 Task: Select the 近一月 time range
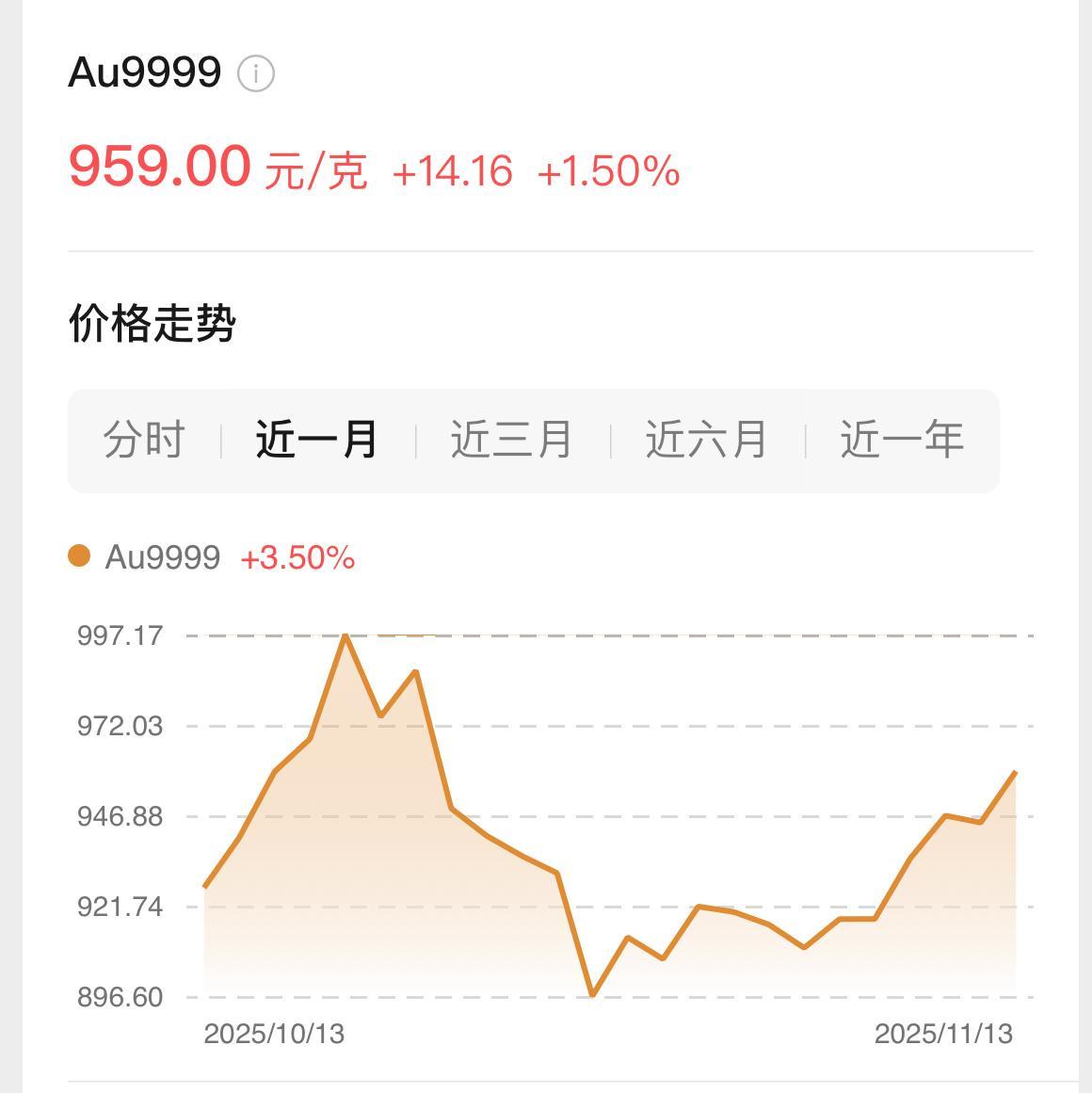click(x=317, y=440)
